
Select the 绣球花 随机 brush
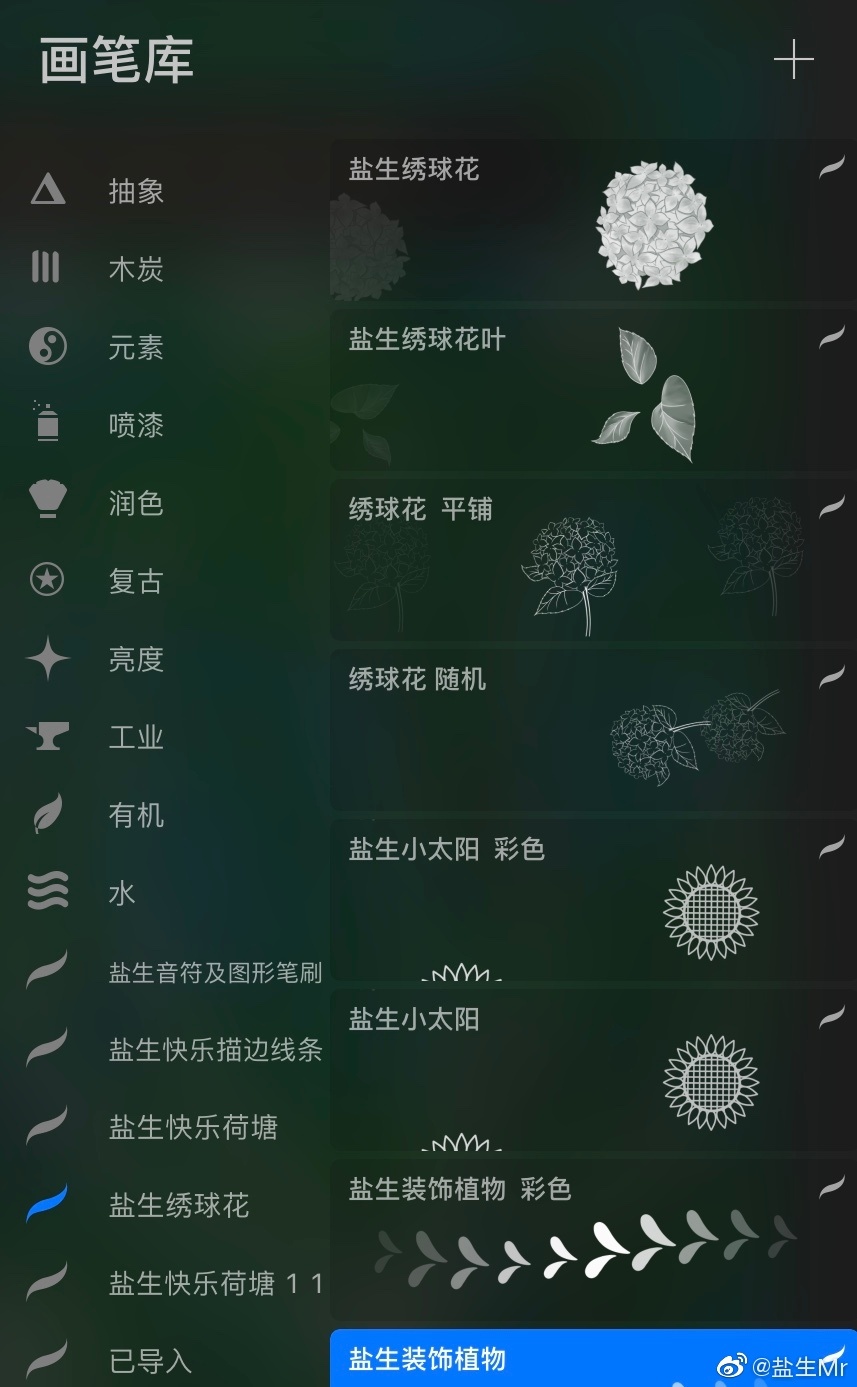tap(590, 730)
